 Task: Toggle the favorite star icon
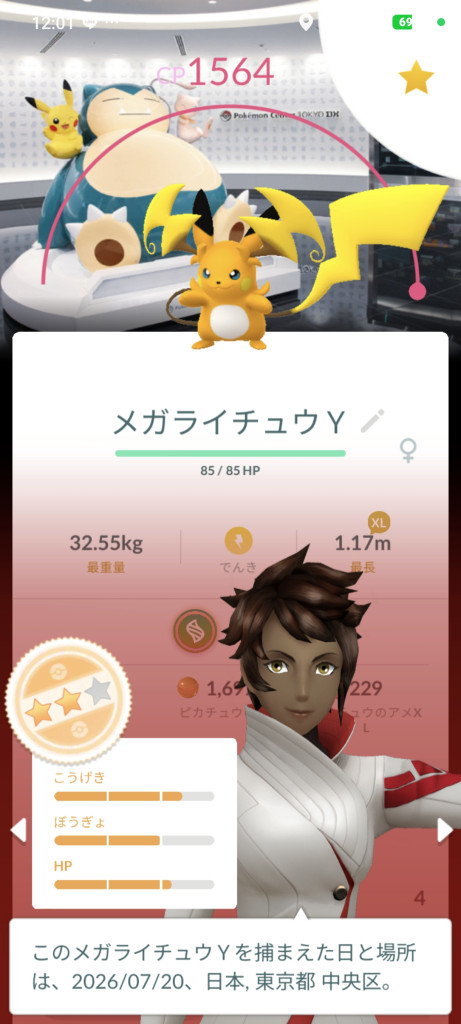click(x=416, y=79)
